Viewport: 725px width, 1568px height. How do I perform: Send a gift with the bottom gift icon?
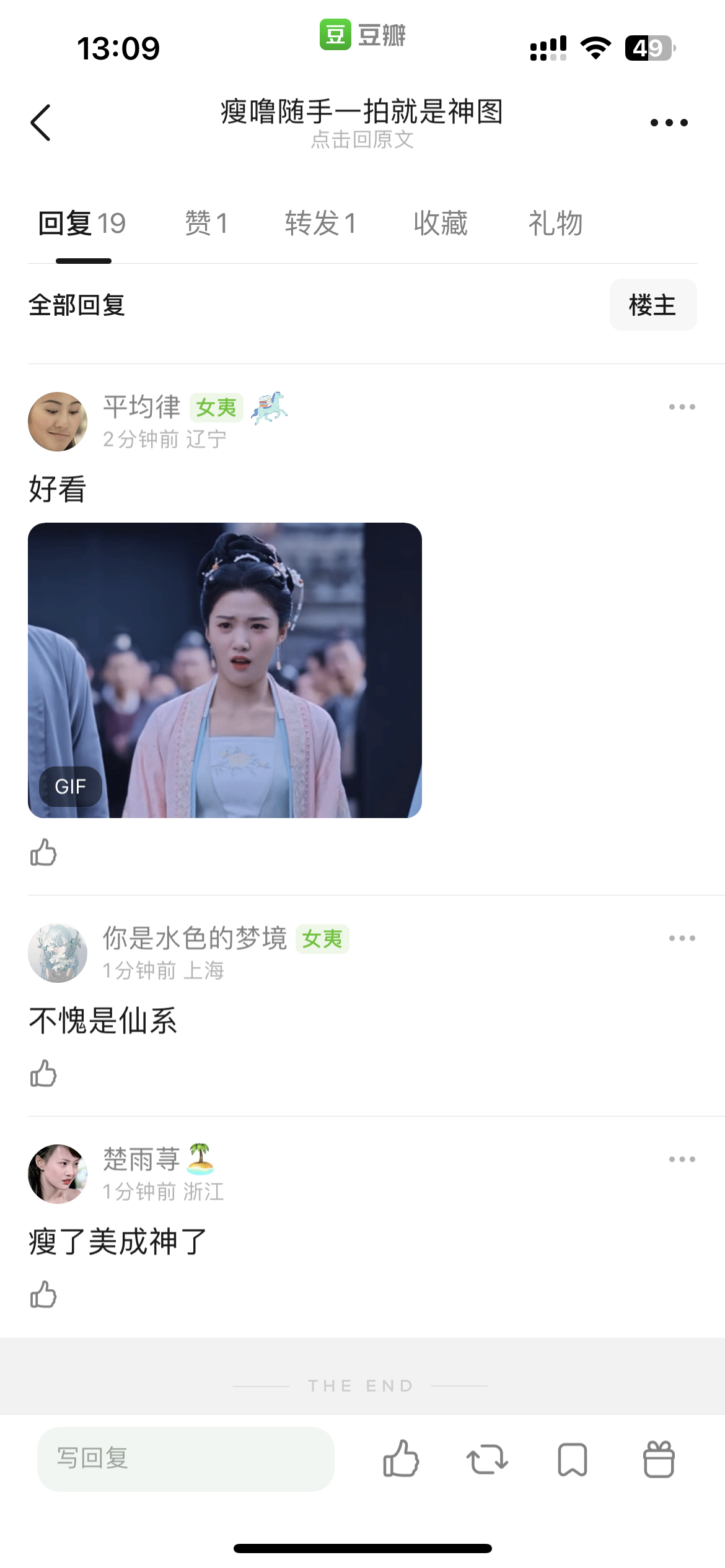click(658, 1460)
